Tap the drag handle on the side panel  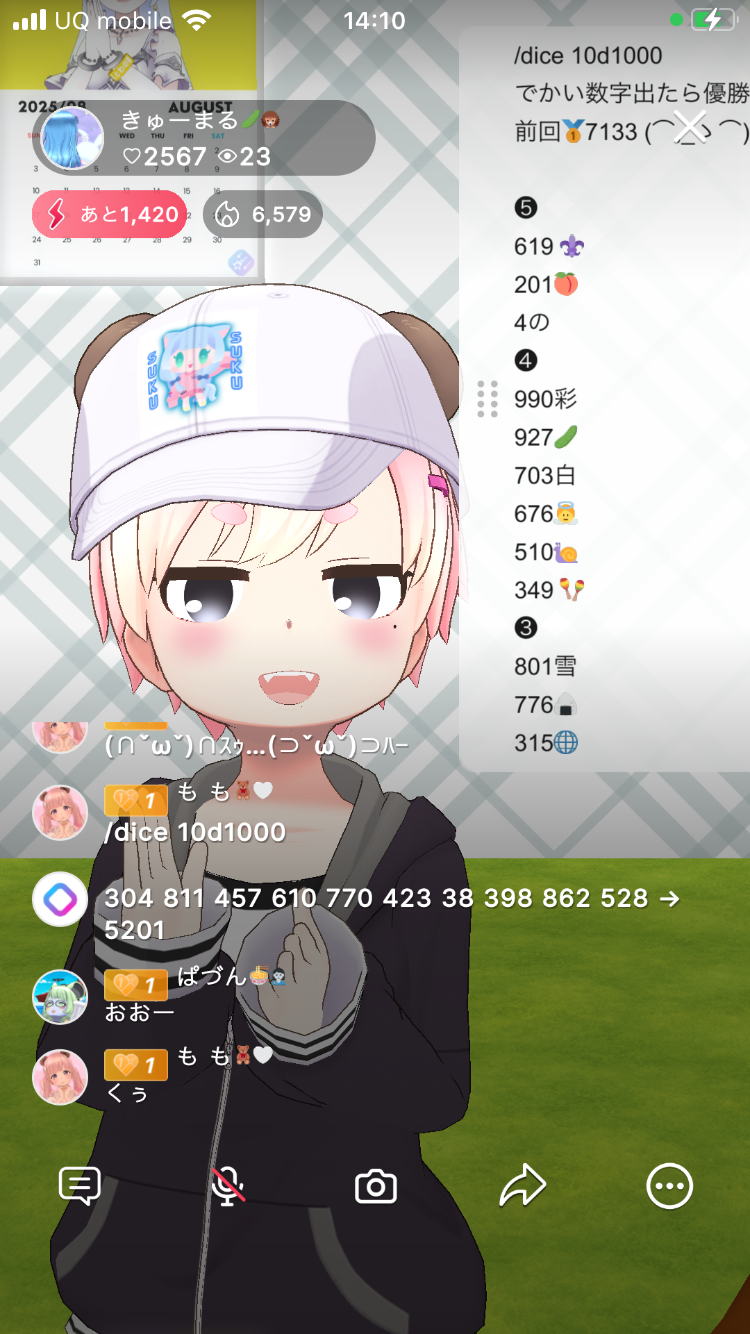tap(487, 399)
